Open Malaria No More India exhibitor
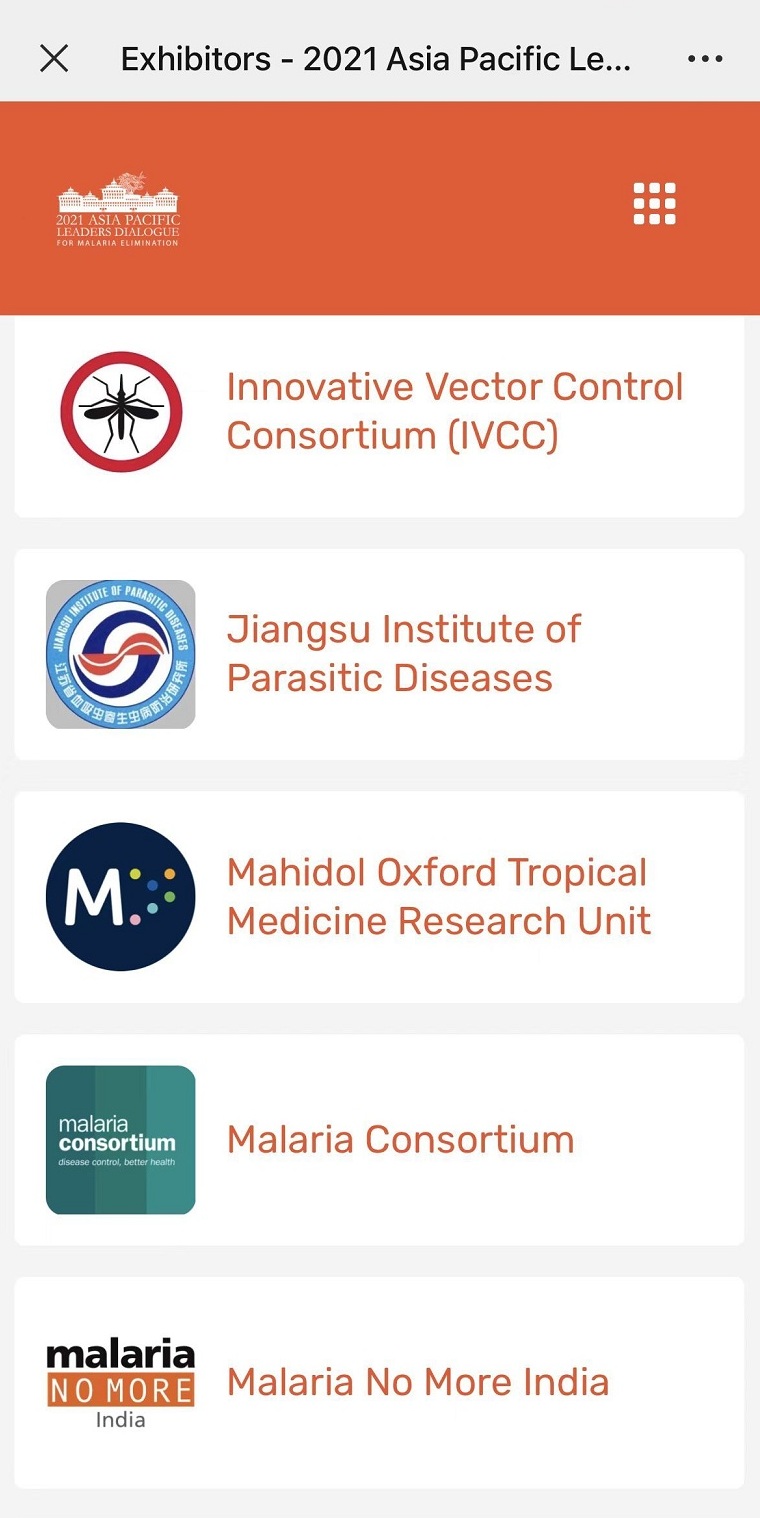The height and width of the screenshot is (1518, 760). click(379, 1382)
